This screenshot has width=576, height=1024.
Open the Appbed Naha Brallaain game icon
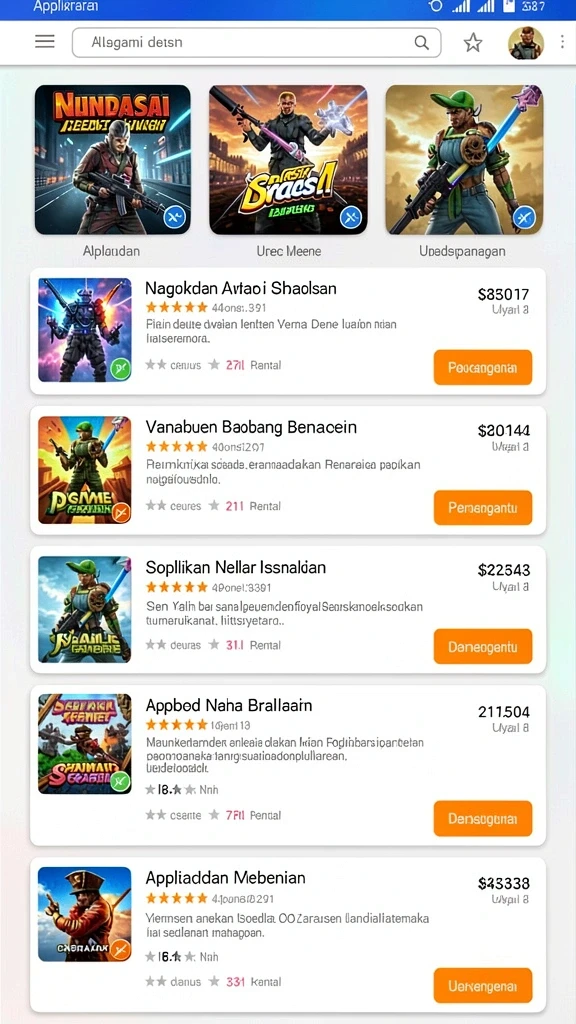[84, 744]
